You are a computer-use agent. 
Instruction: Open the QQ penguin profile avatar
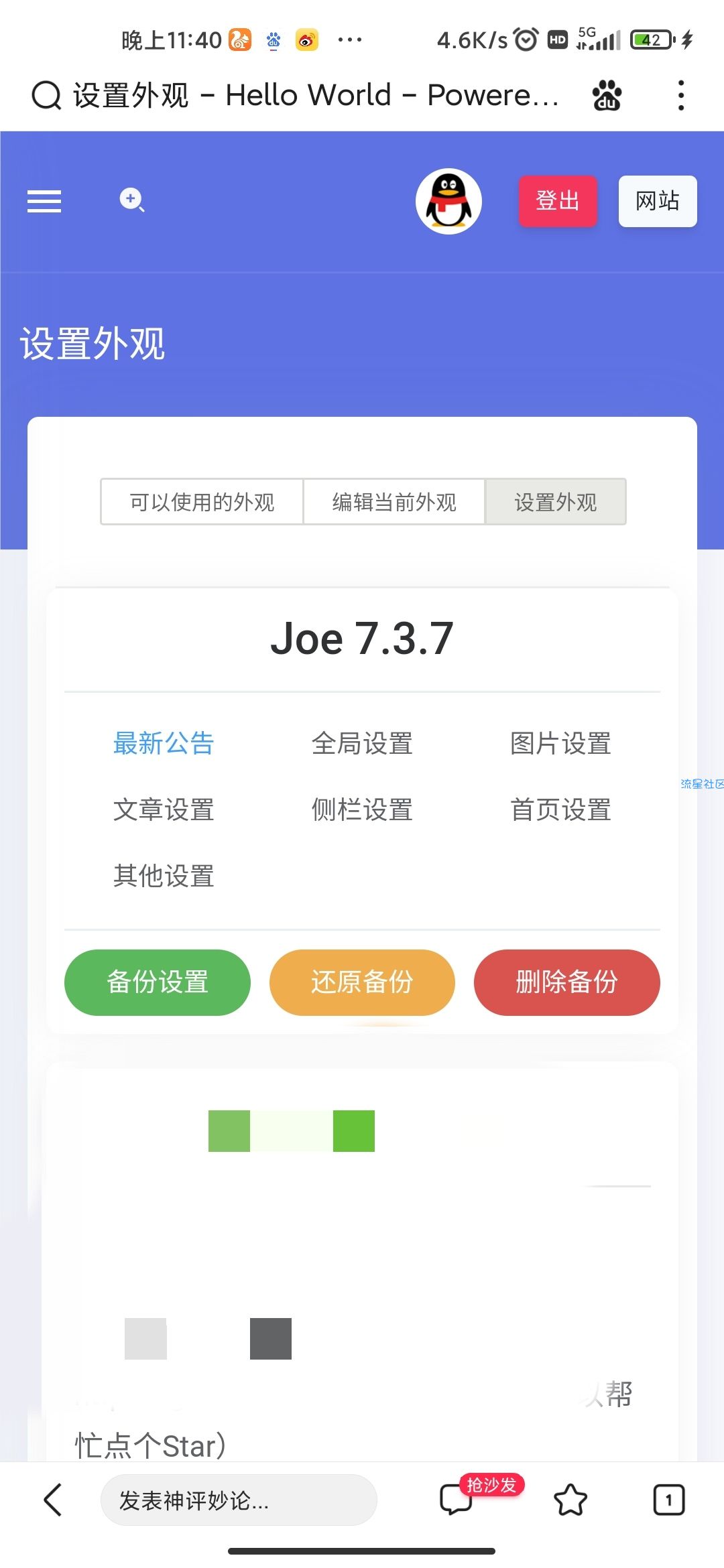tap(448, 201)
